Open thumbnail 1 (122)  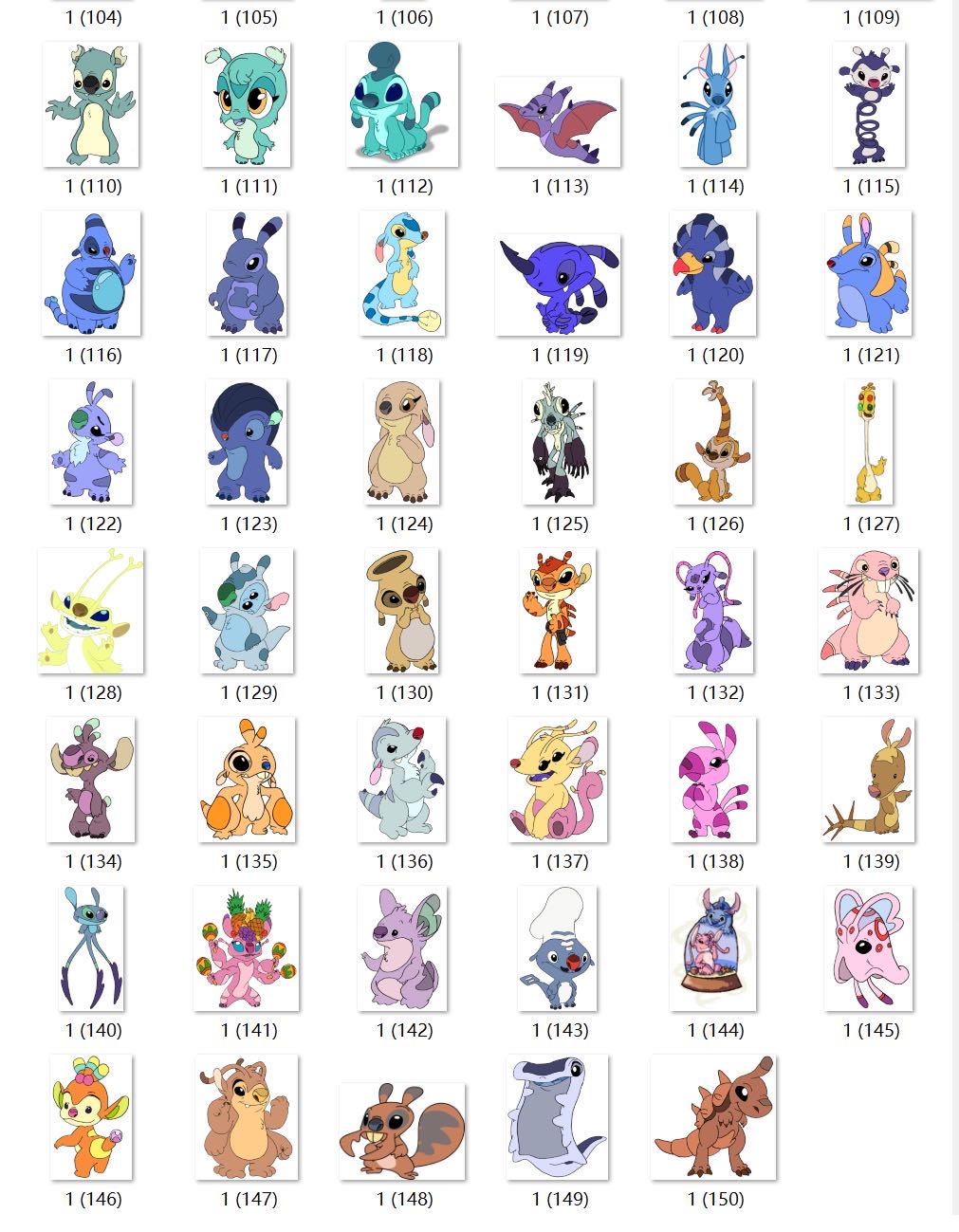[x=91, y=442]
